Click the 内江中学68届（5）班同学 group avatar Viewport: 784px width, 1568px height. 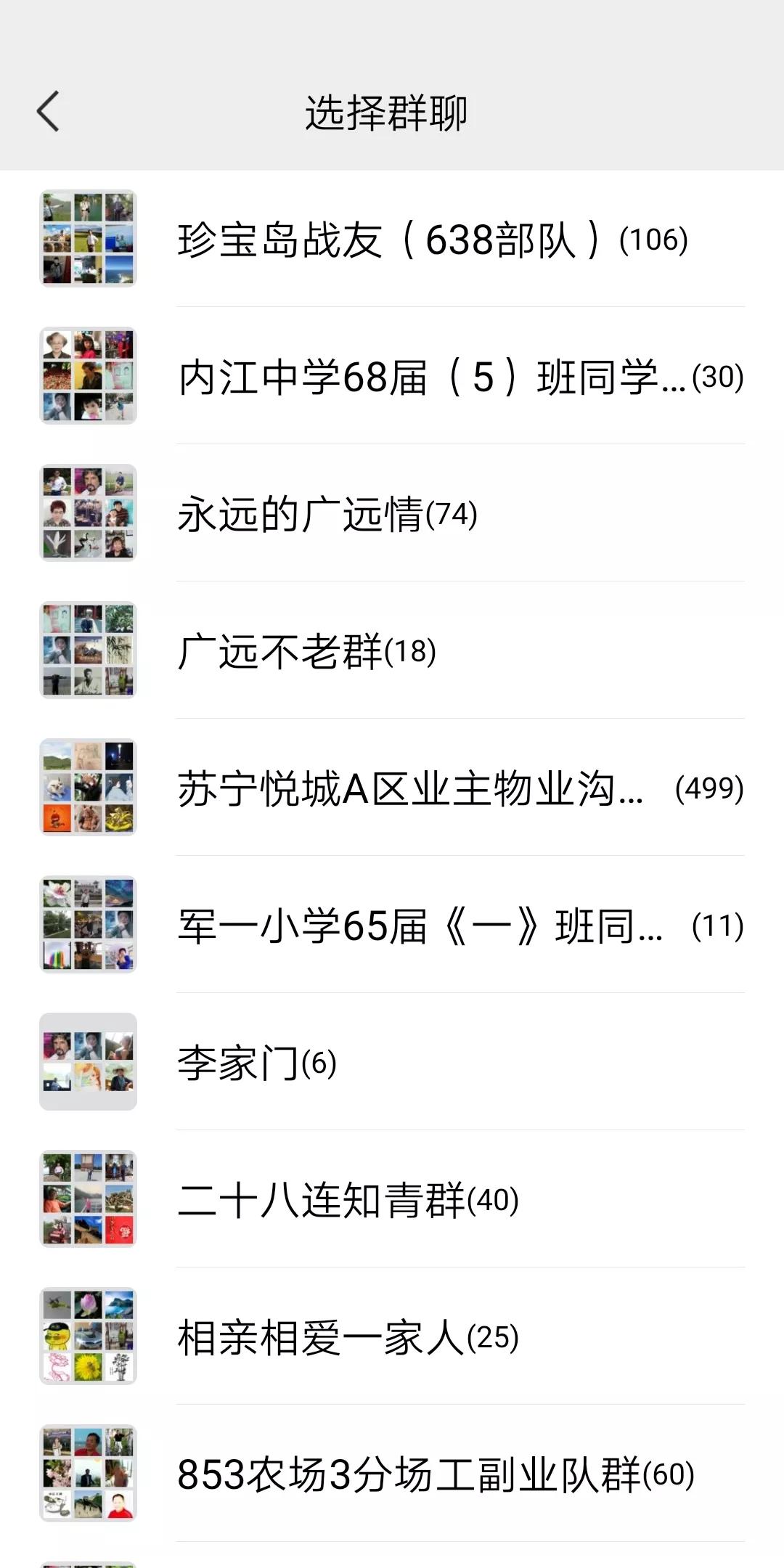click(x=88, y=375)
